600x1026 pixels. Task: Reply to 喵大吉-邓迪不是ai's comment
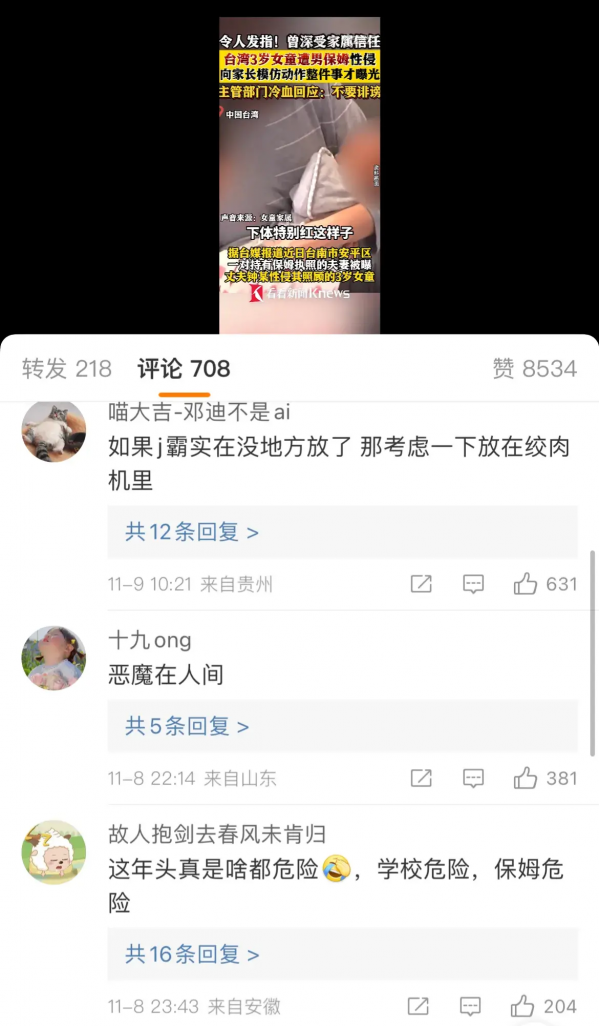coord(474,584)
